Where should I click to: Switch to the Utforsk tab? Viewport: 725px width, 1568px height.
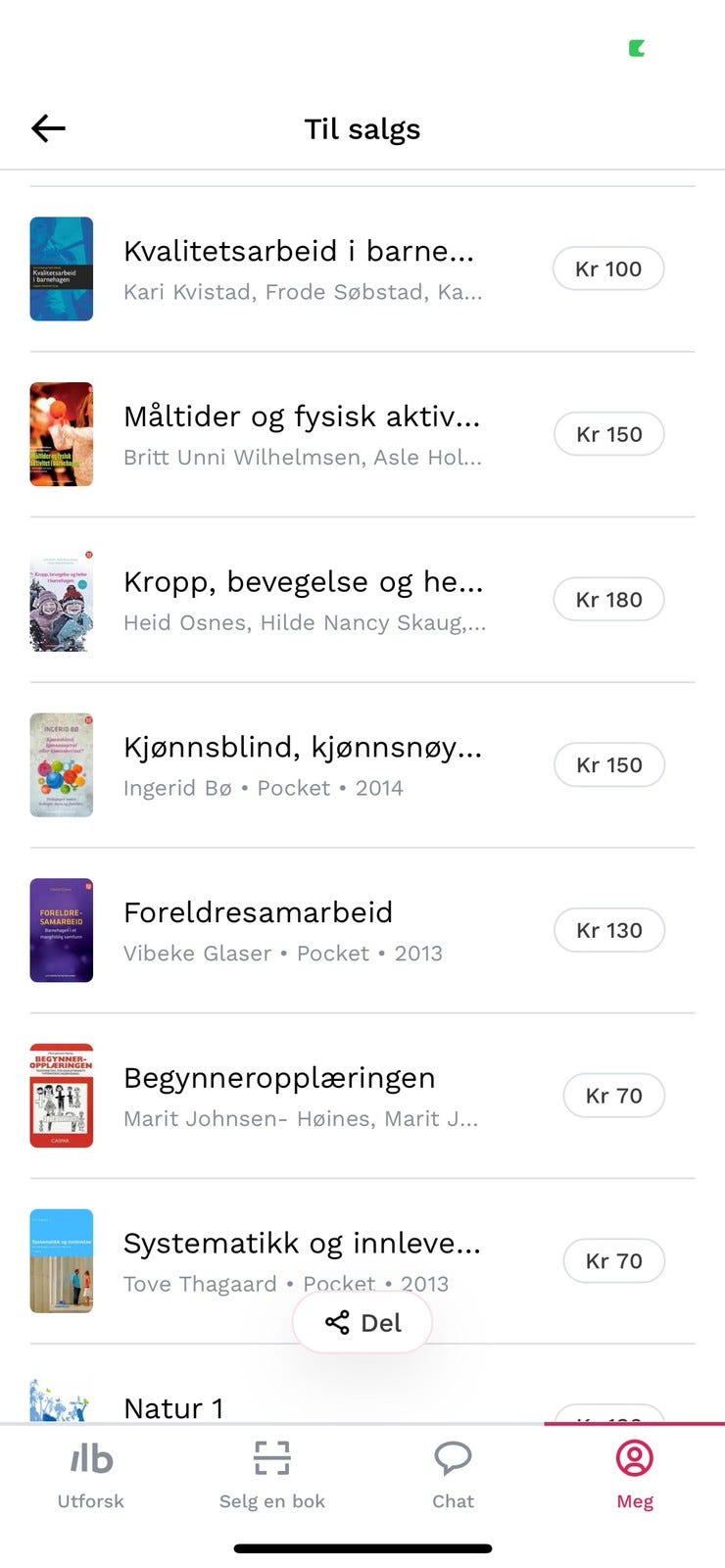click(91, 1475)
